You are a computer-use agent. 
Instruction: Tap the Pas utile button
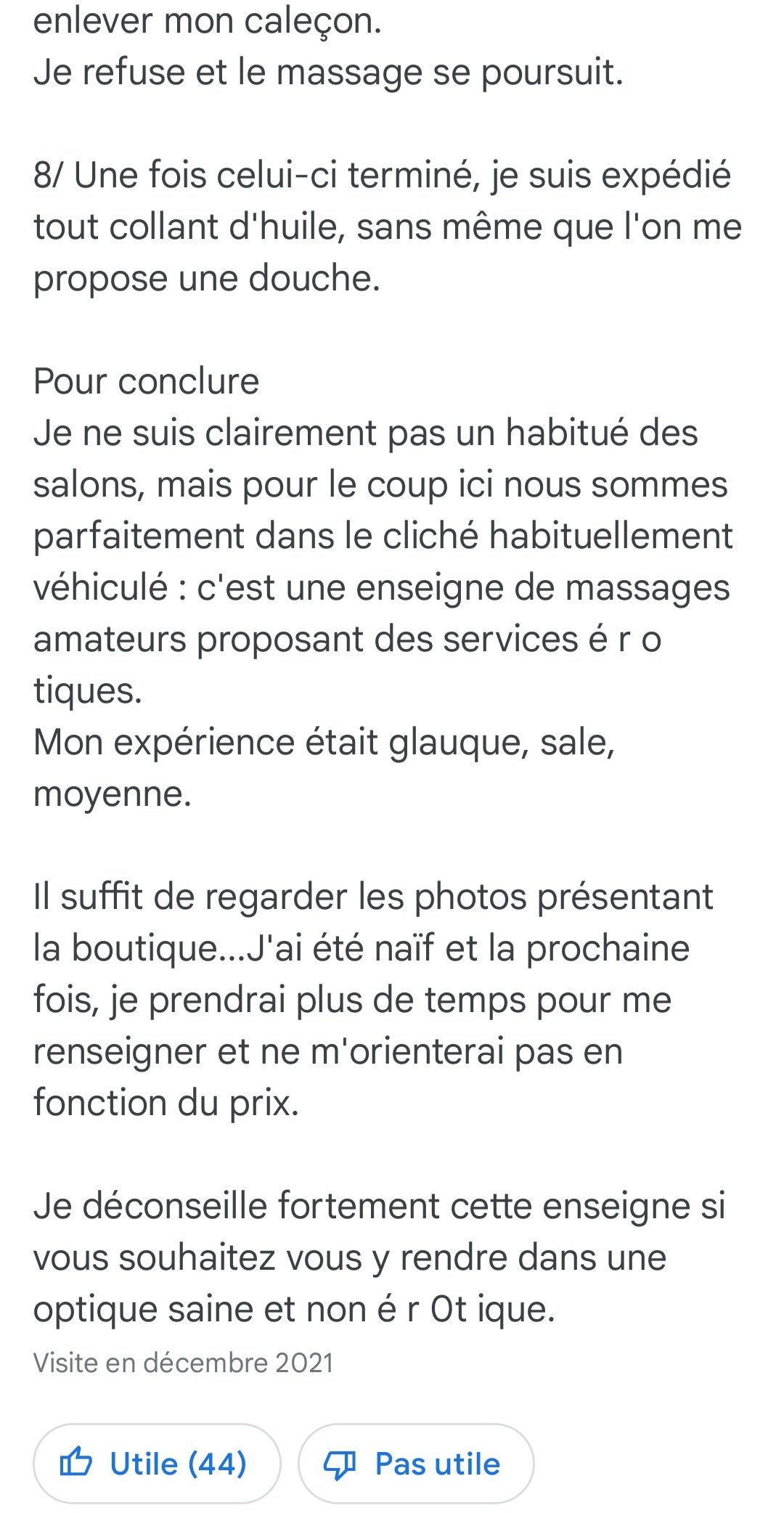pos(416,1463)
